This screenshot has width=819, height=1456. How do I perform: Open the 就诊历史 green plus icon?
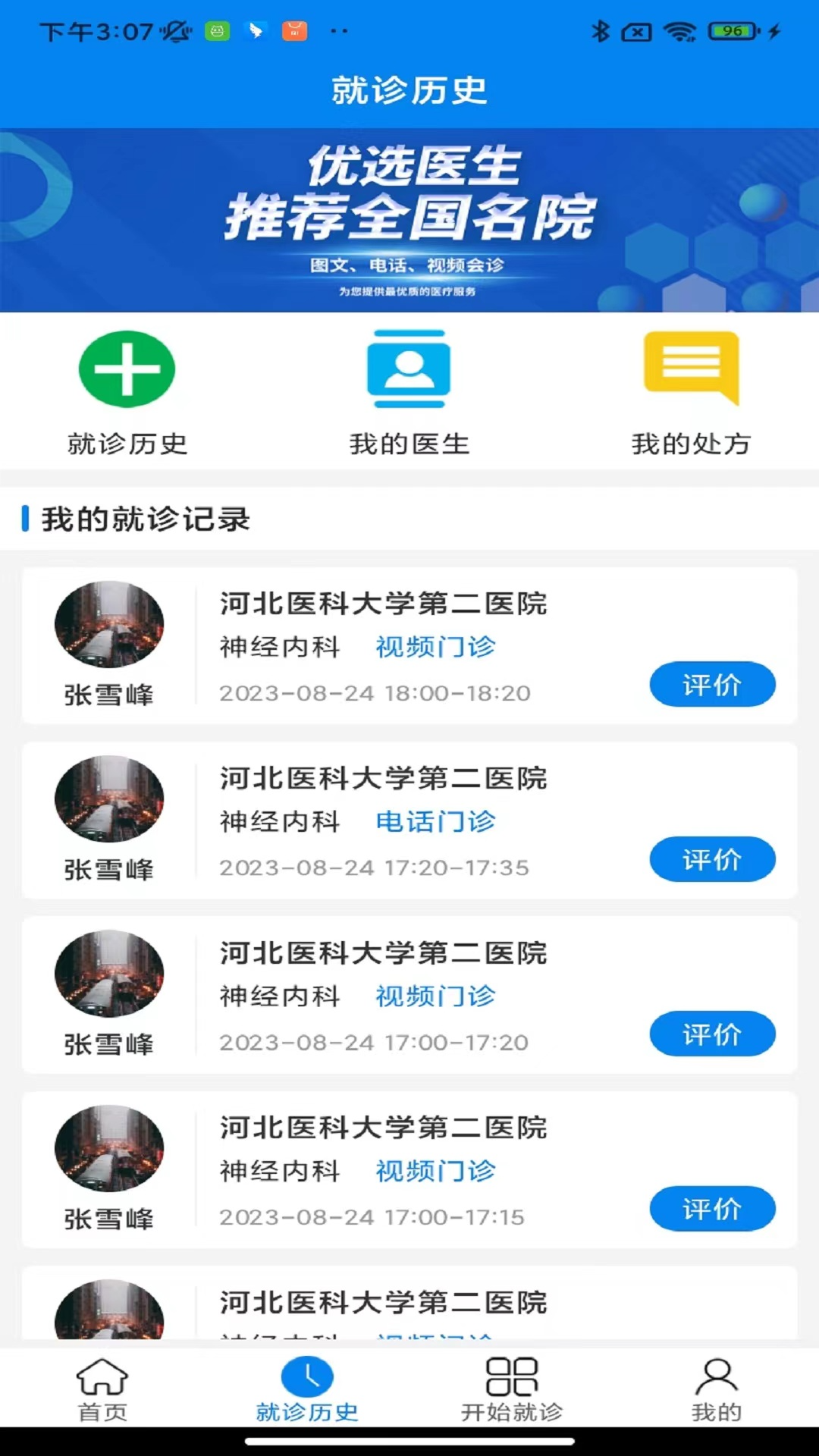(x=127, y=369)
